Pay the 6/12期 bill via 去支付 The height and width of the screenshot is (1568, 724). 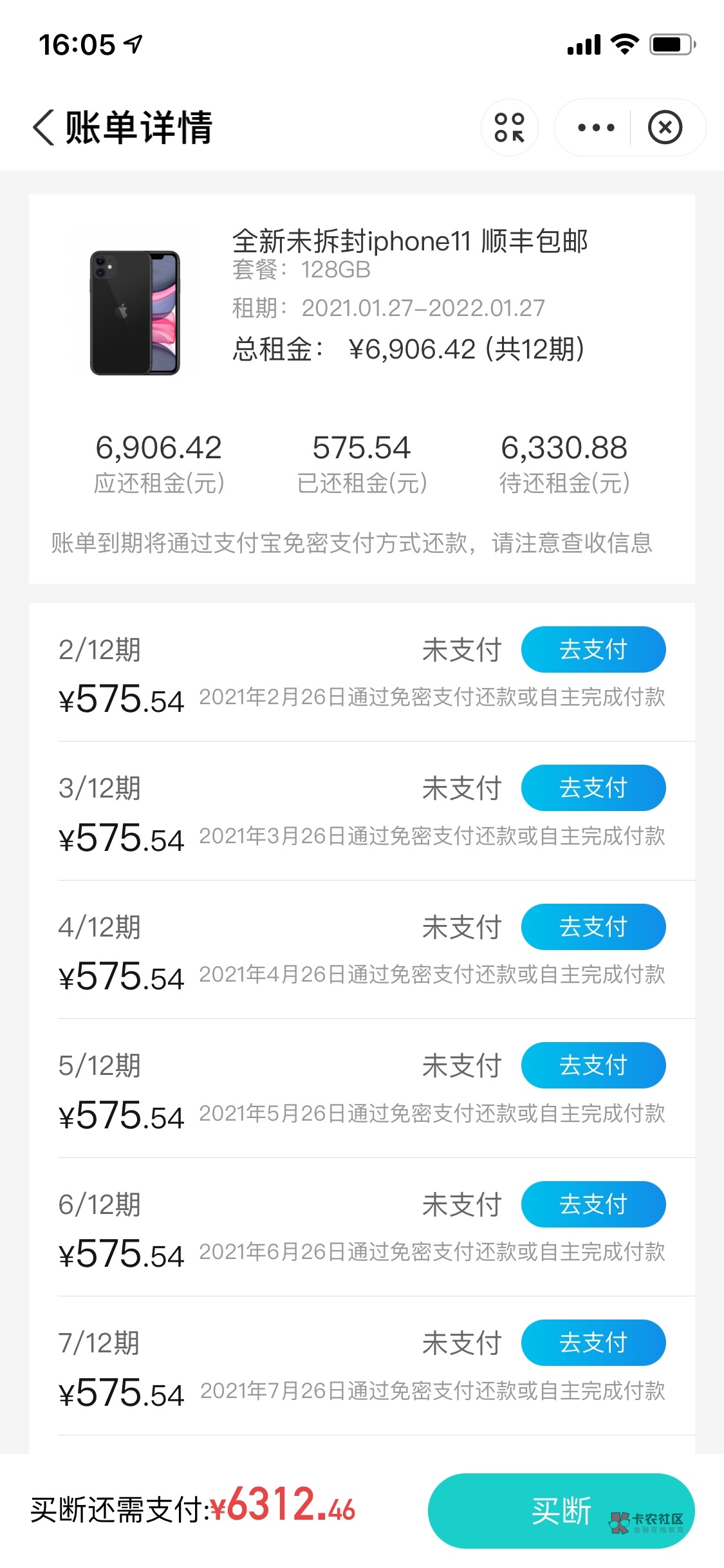[x=593, y=1204]
